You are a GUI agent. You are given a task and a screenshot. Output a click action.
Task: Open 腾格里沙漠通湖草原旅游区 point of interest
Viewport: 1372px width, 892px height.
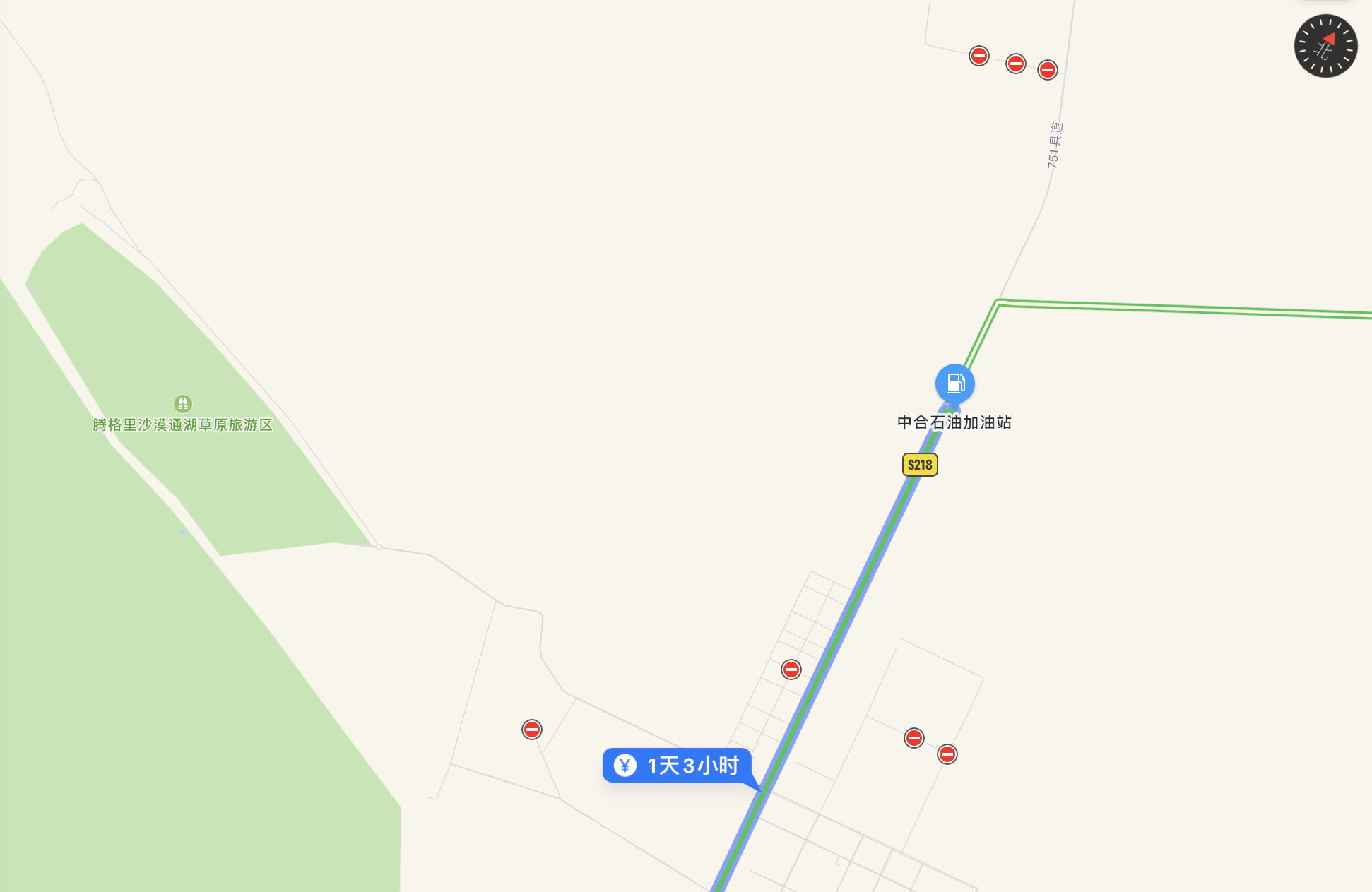pos(183,404)
